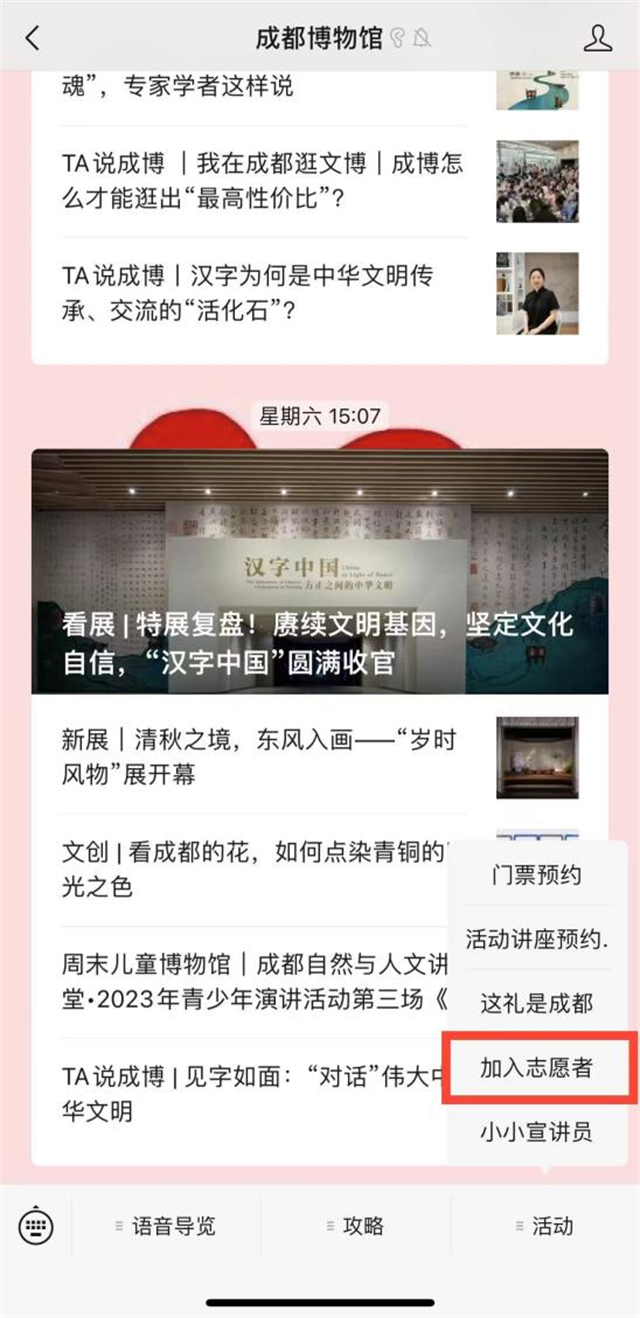640x1318 pixels.
Task: Select 加入志愿者 menu item
Action: coord(537,1068)
